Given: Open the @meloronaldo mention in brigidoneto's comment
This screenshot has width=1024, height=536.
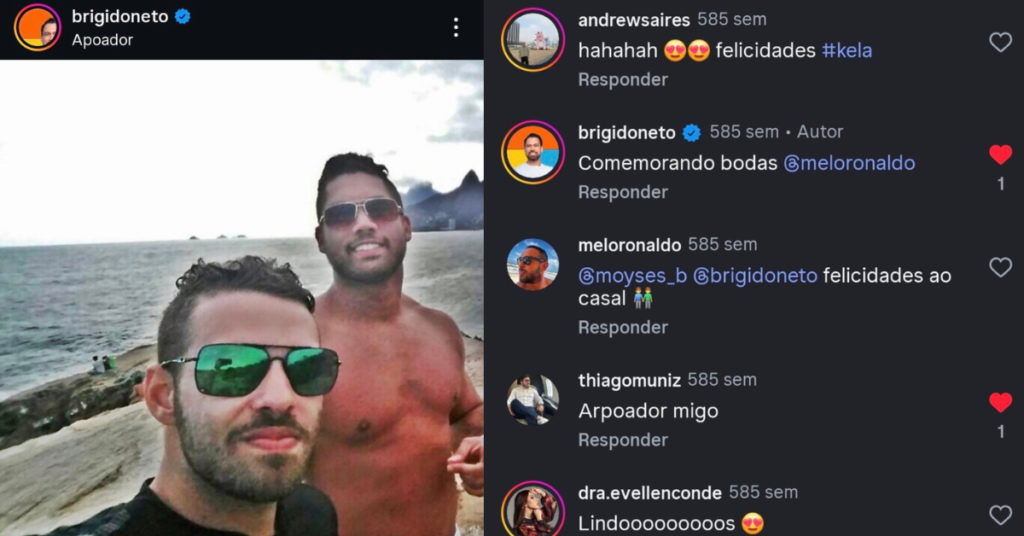Looking at the screenshot, I should coord(849,163).
